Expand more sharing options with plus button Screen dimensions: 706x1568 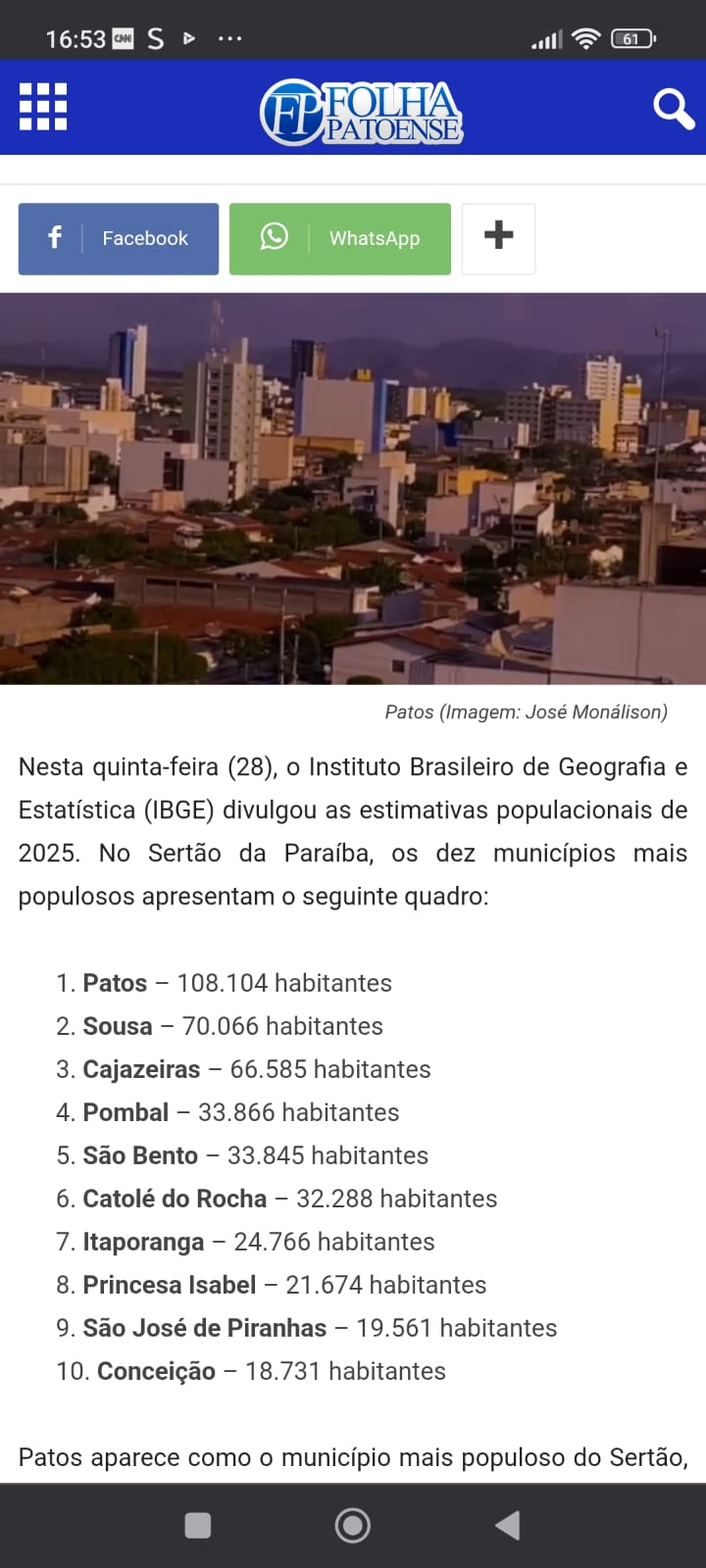click(x=498, y=238)
